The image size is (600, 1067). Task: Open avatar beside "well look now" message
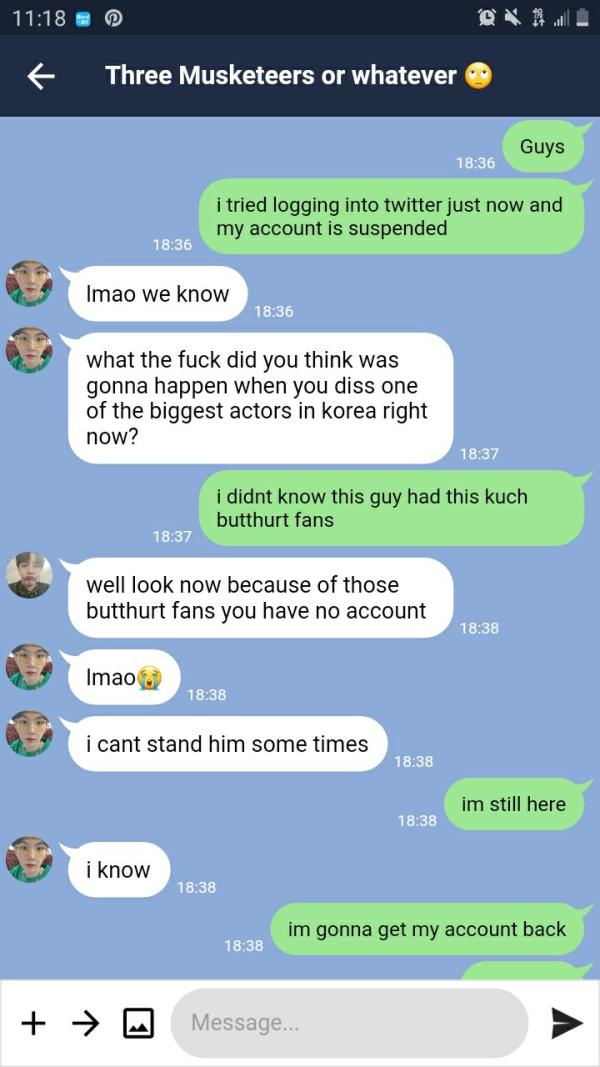tap(29, 574)
